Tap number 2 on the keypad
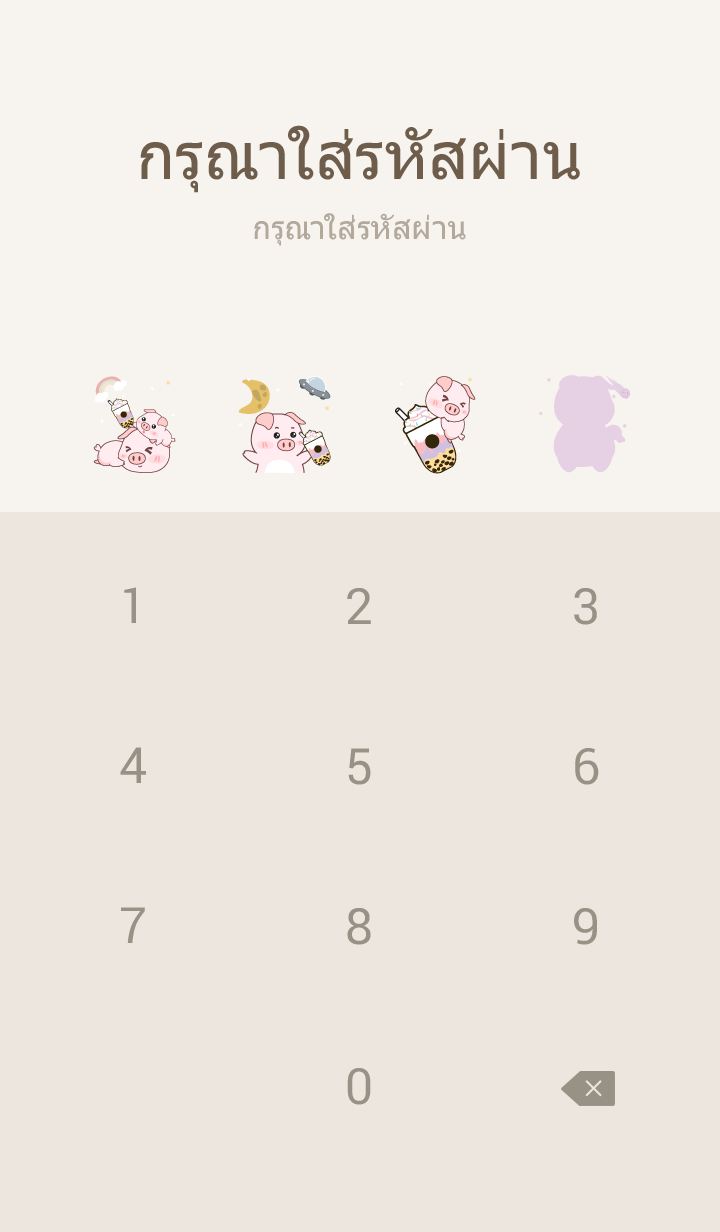The width and height of the screenshot is (720, 1232). (359, 607)
